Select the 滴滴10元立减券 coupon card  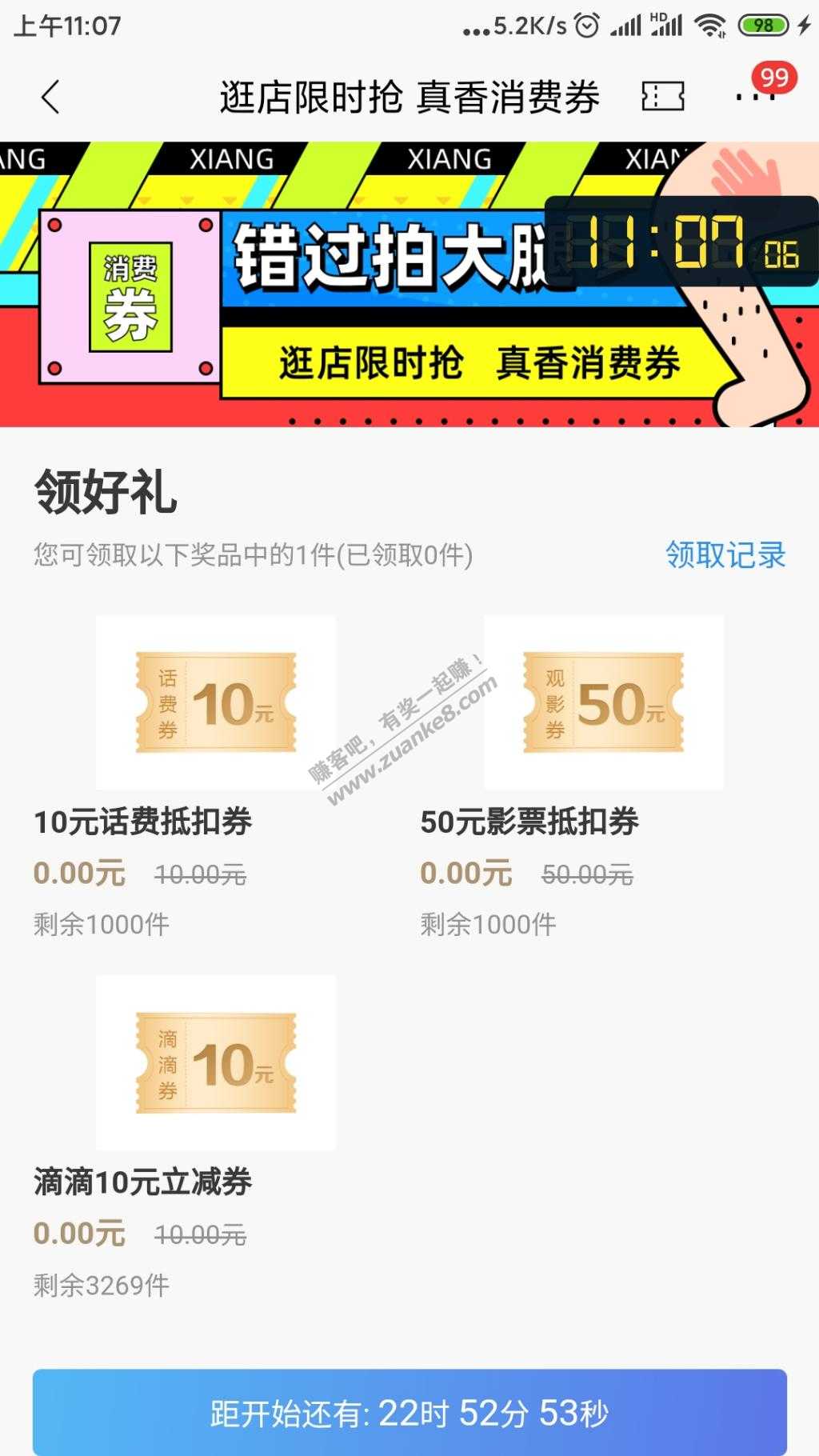(216, 1062)
